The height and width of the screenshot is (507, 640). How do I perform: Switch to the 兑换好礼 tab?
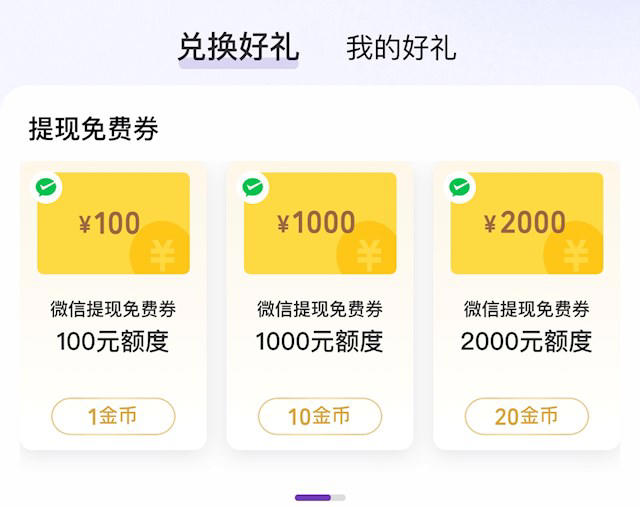click(x=238, y=47)
